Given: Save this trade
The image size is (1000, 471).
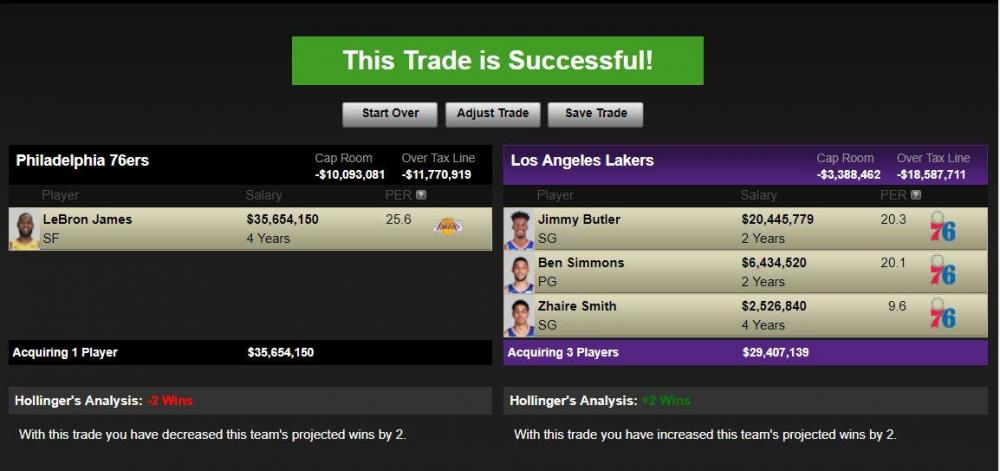Looking at the screenshot, I should tap(595, 114).
